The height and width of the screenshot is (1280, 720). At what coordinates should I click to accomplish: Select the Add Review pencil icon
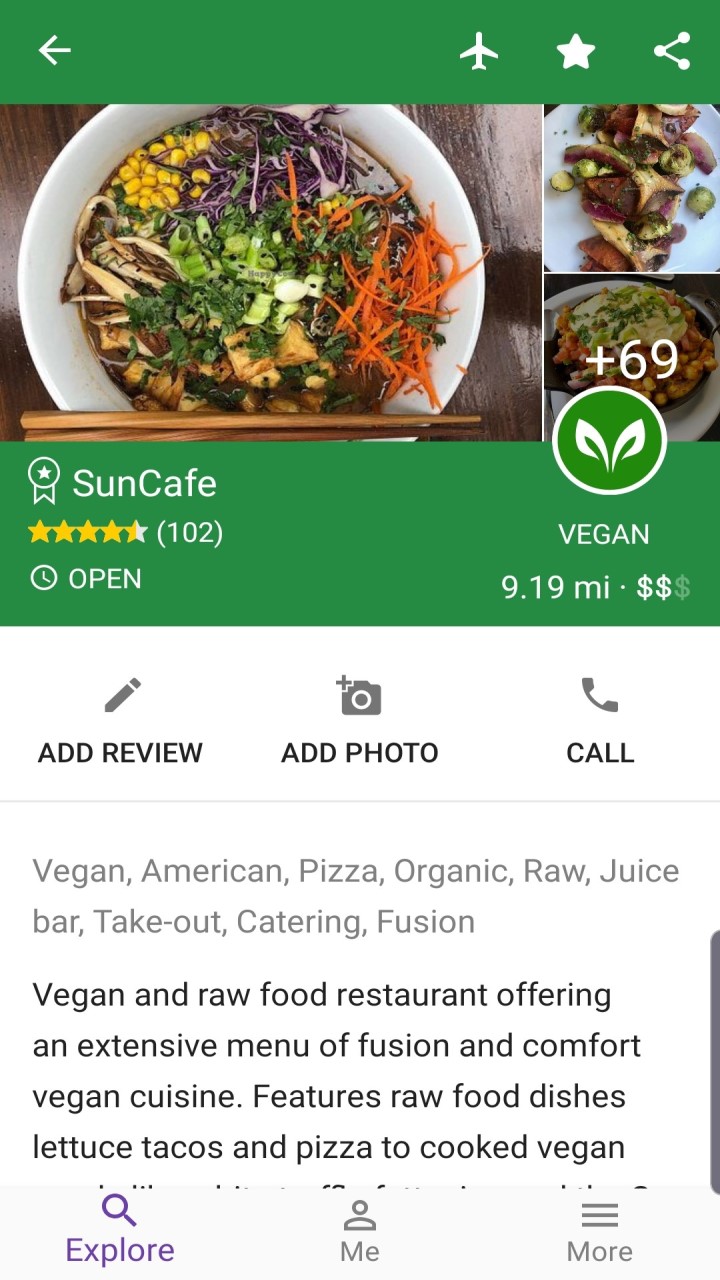tap(120, 693)
